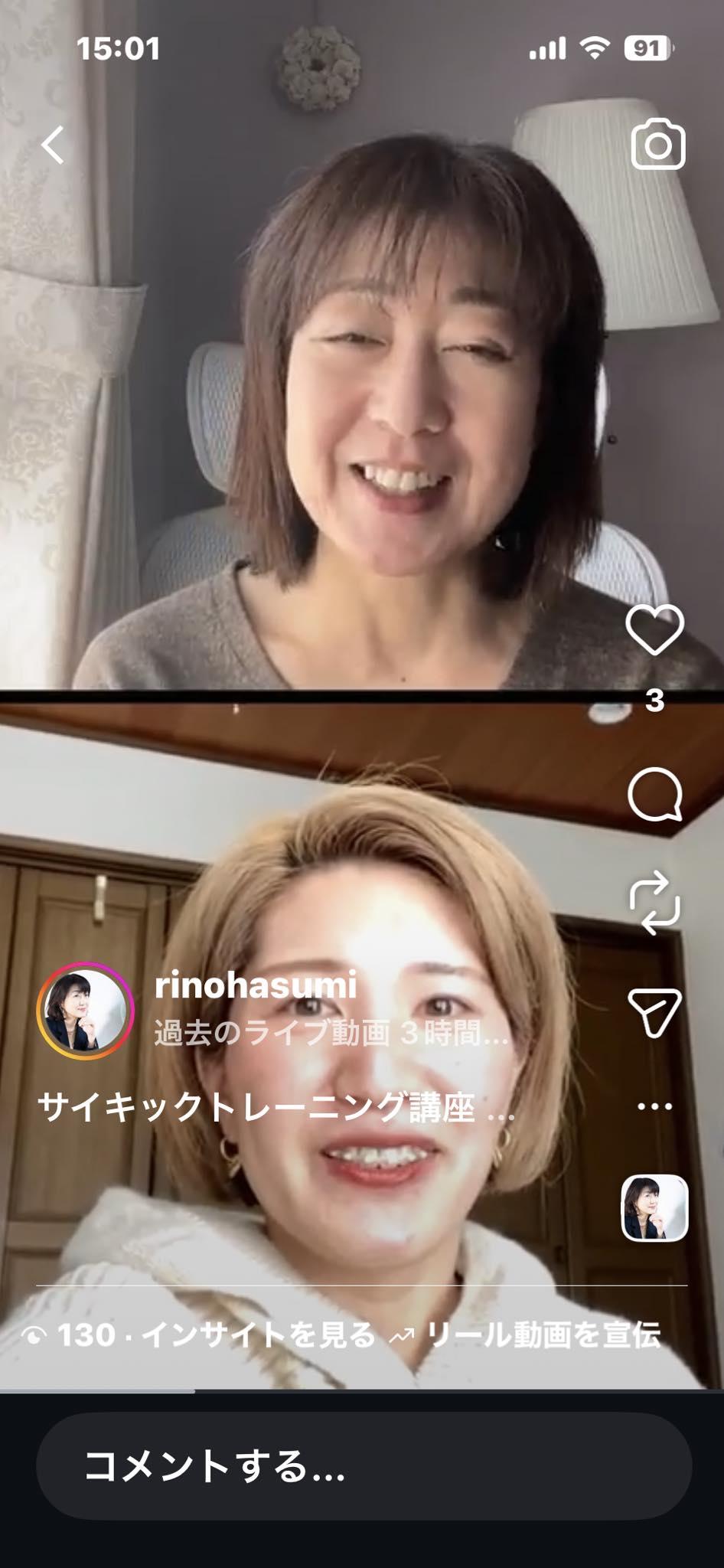Tap the audio thumbnail above the insights row
The height and width of the screenshot is (1568, 724).
pos(654,1207)
